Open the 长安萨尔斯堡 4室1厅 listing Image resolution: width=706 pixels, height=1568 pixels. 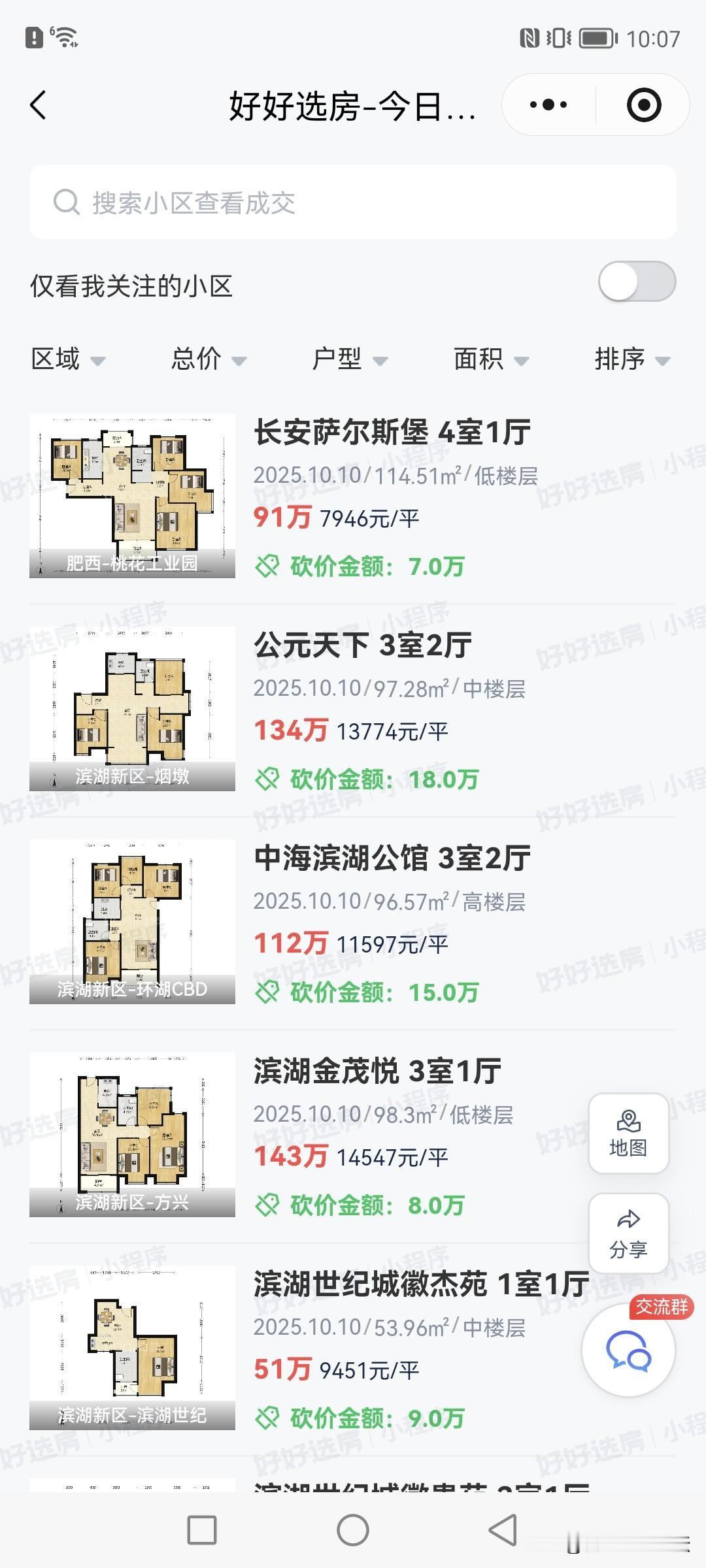coord(353,497)
